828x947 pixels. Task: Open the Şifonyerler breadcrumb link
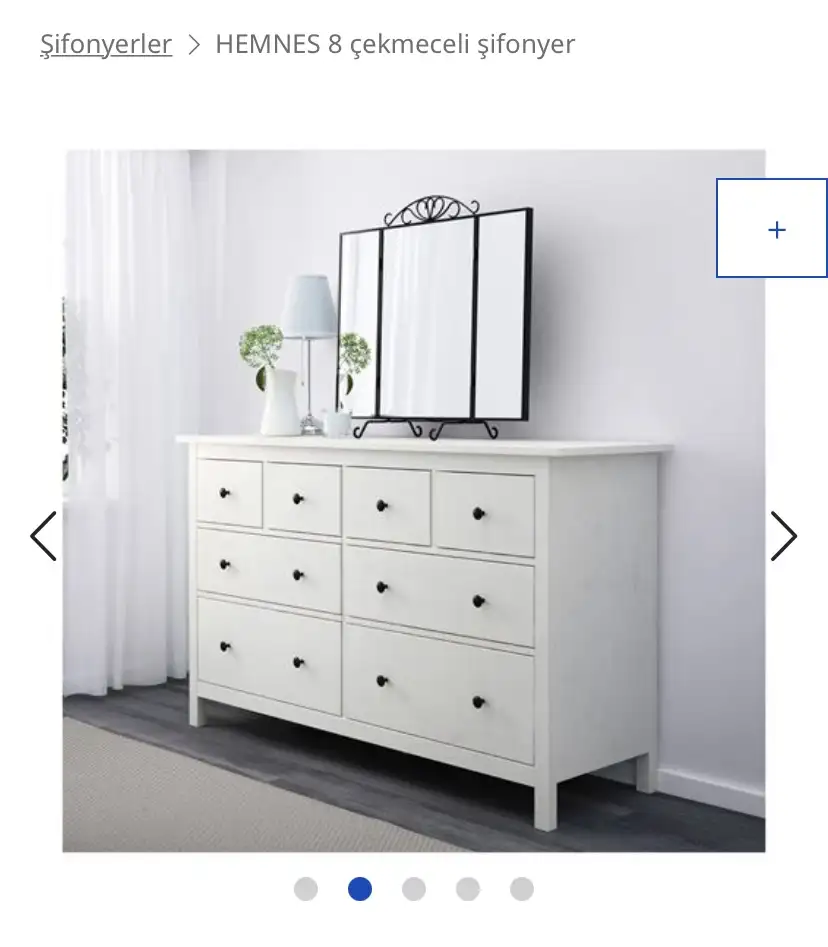point(105,45)
